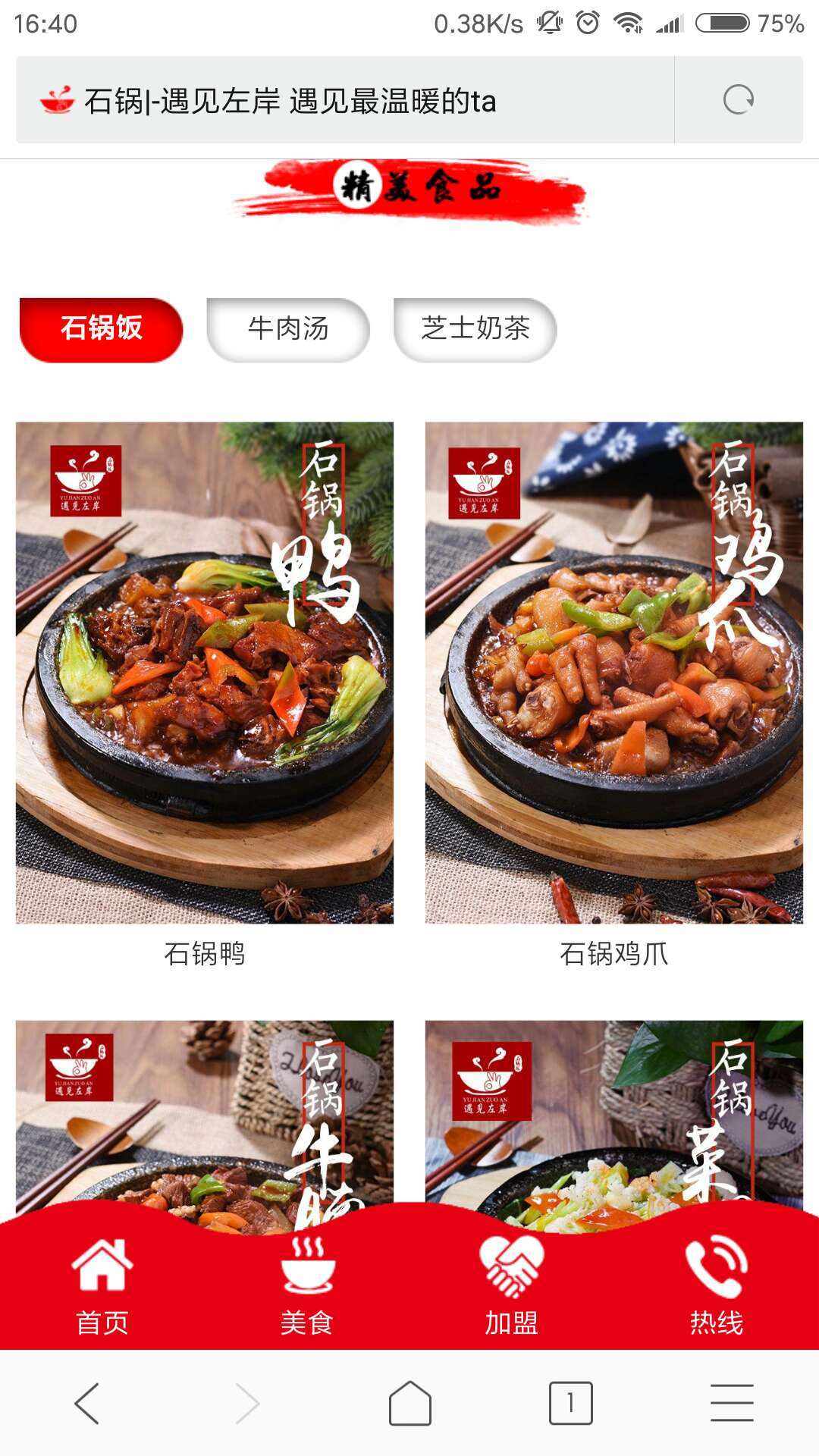Reload the page using the refresh icon
The width and height of the screenshot is (819, 1456).
736,99
